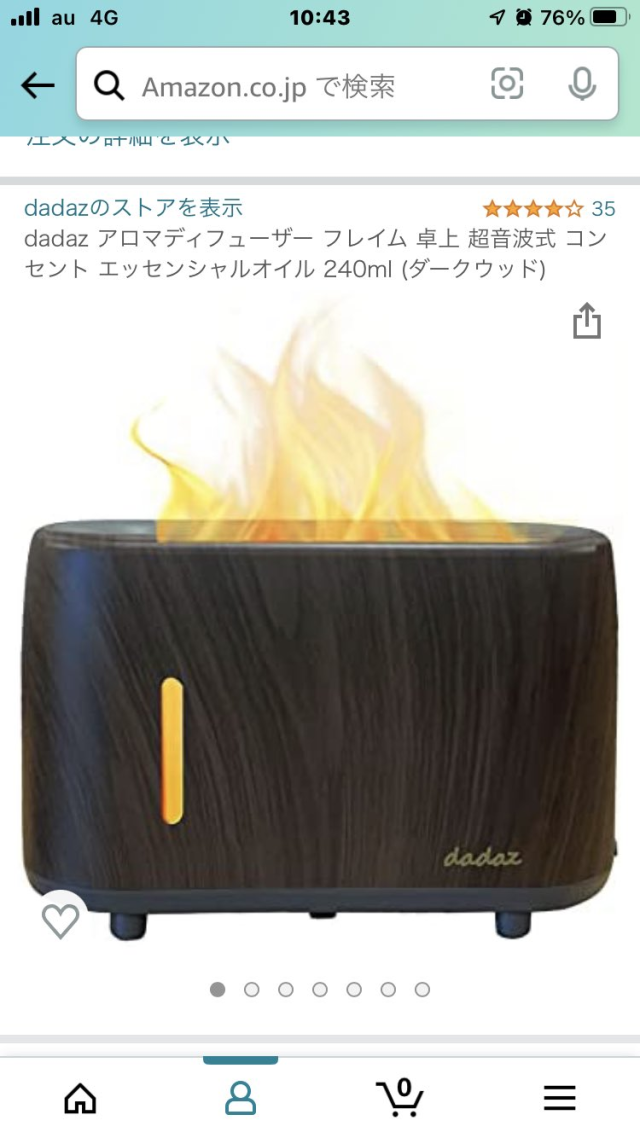Viewport: 640px width, 1138px height.
Task: Open the diffuser product image
Action: click(x=320, y=640)
